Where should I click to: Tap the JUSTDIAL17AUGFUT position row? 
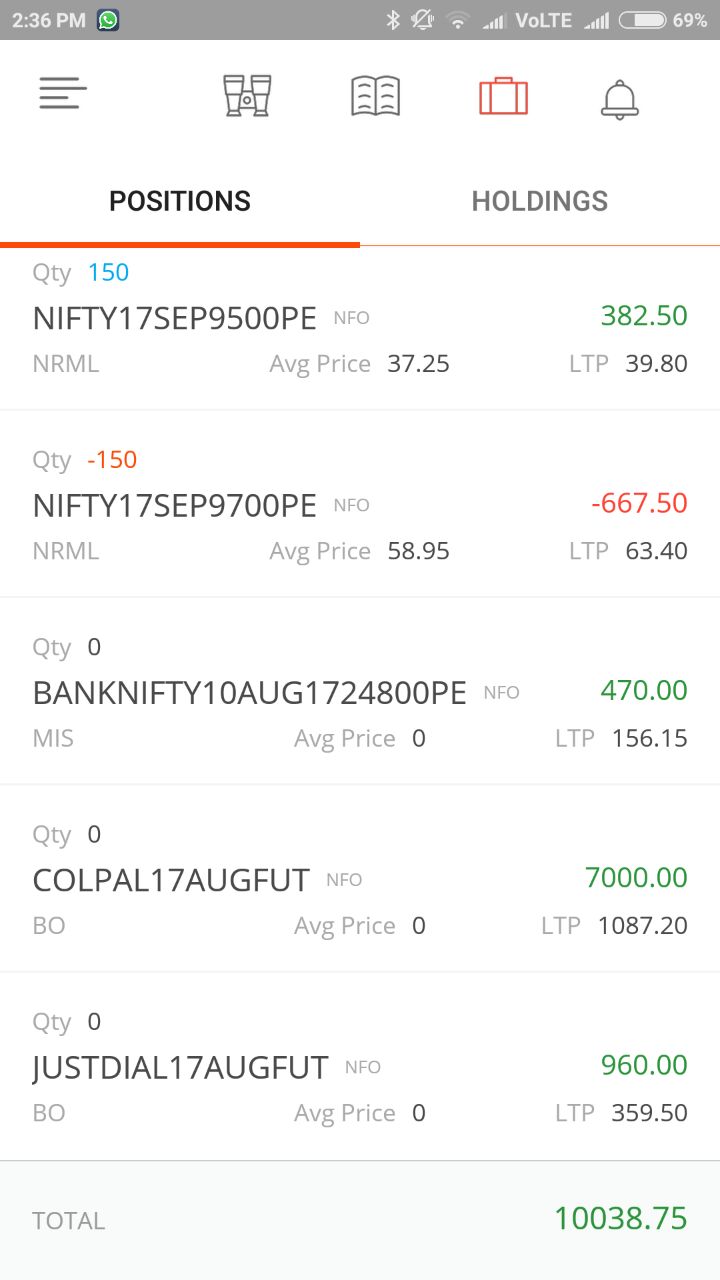point(360,1066)
